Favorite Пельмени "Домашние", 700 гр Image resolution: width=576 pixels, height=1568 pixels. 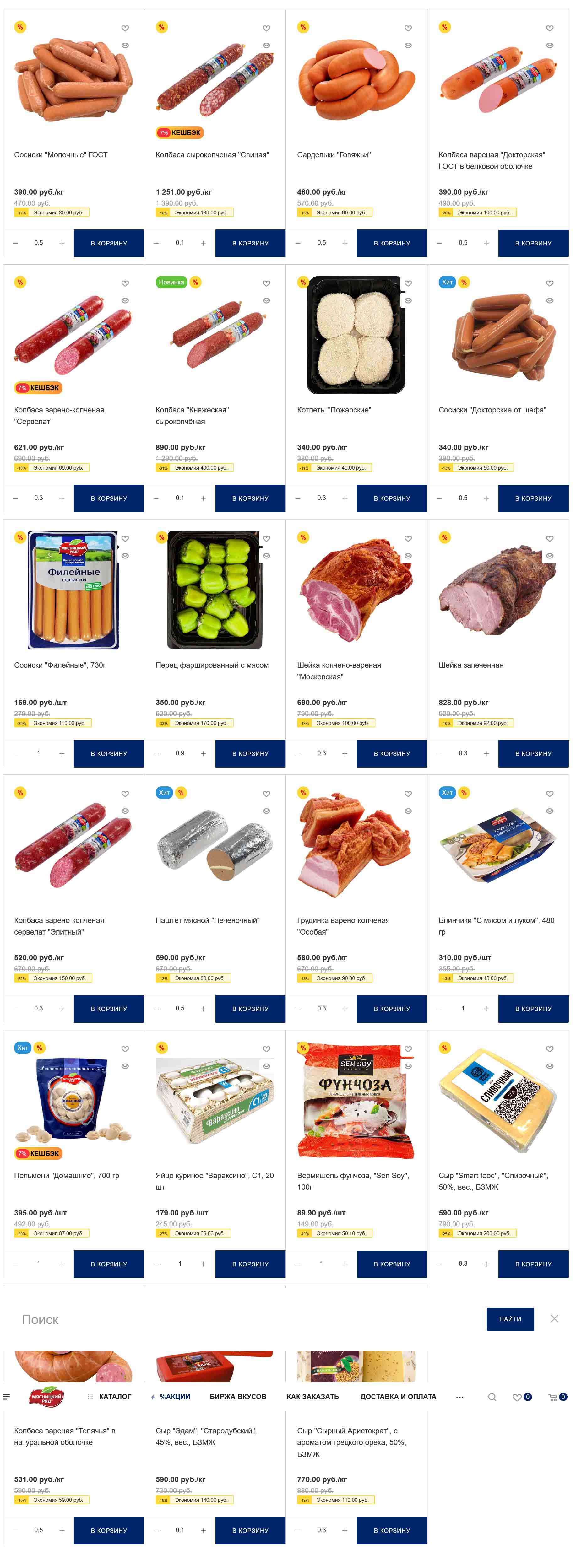pos(125,1049)
